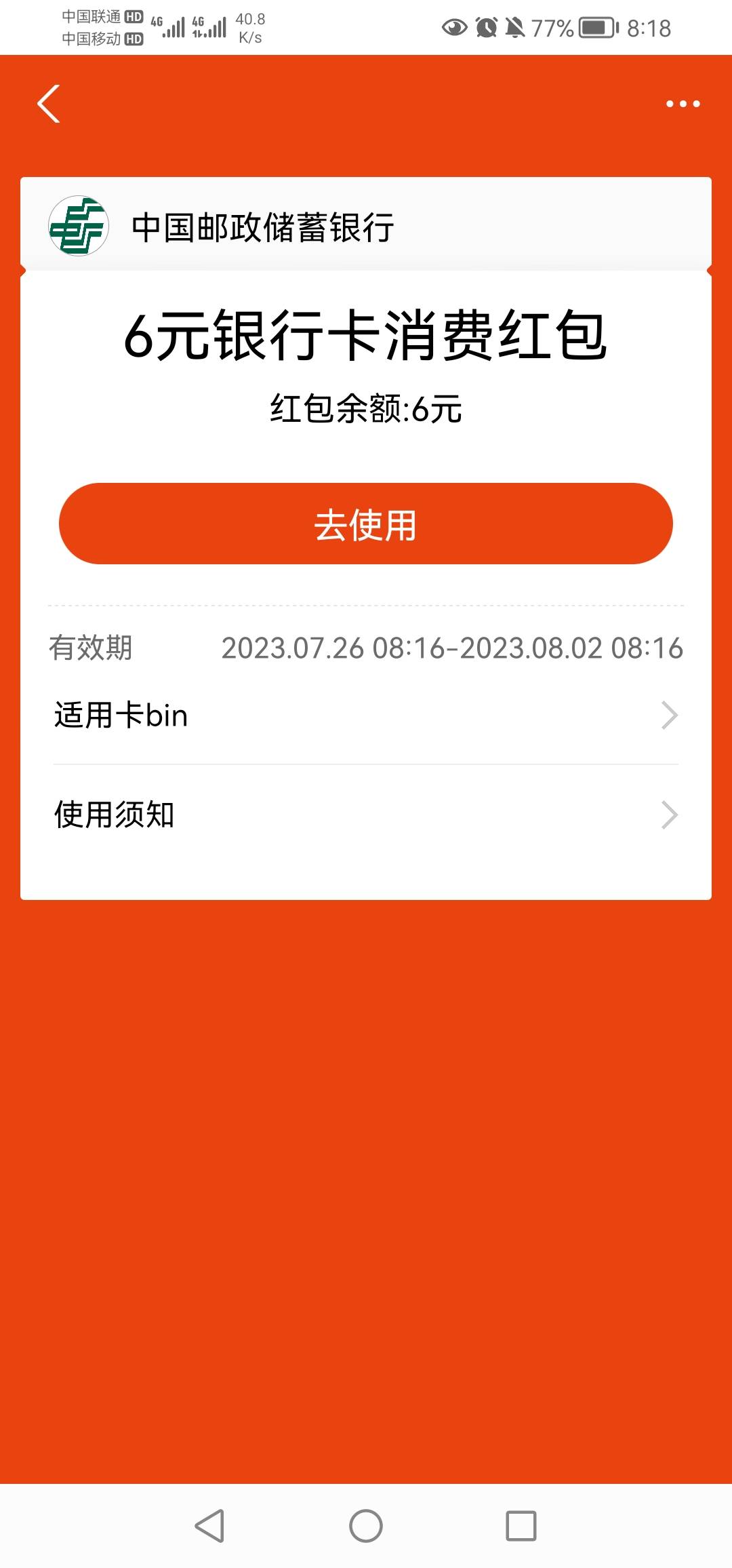The height and width of the screenshot is (1568, 732).
Task: Open recent apps from the navigation bar
Action: pos(521,1526)
